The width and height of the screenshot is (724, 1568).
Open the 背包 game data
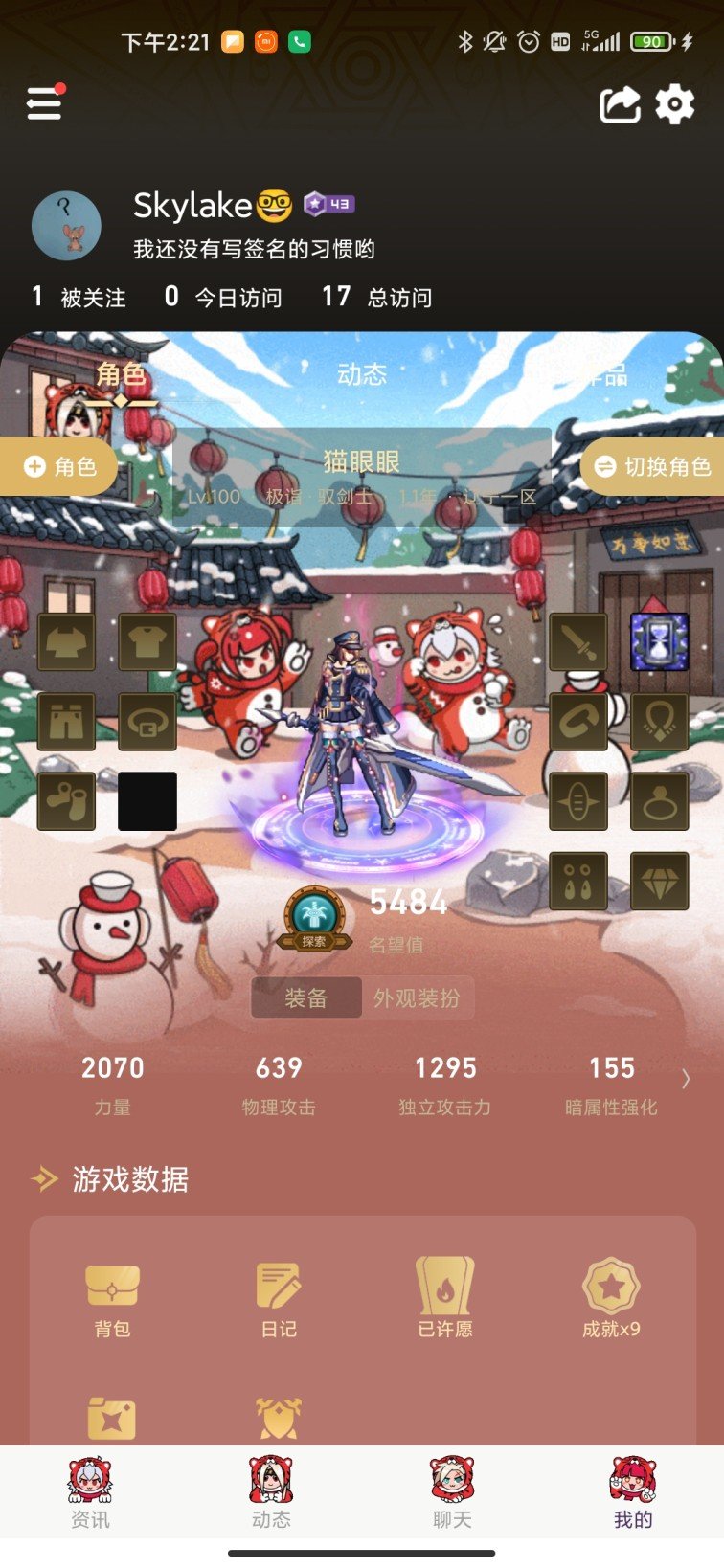[112, 1298]
